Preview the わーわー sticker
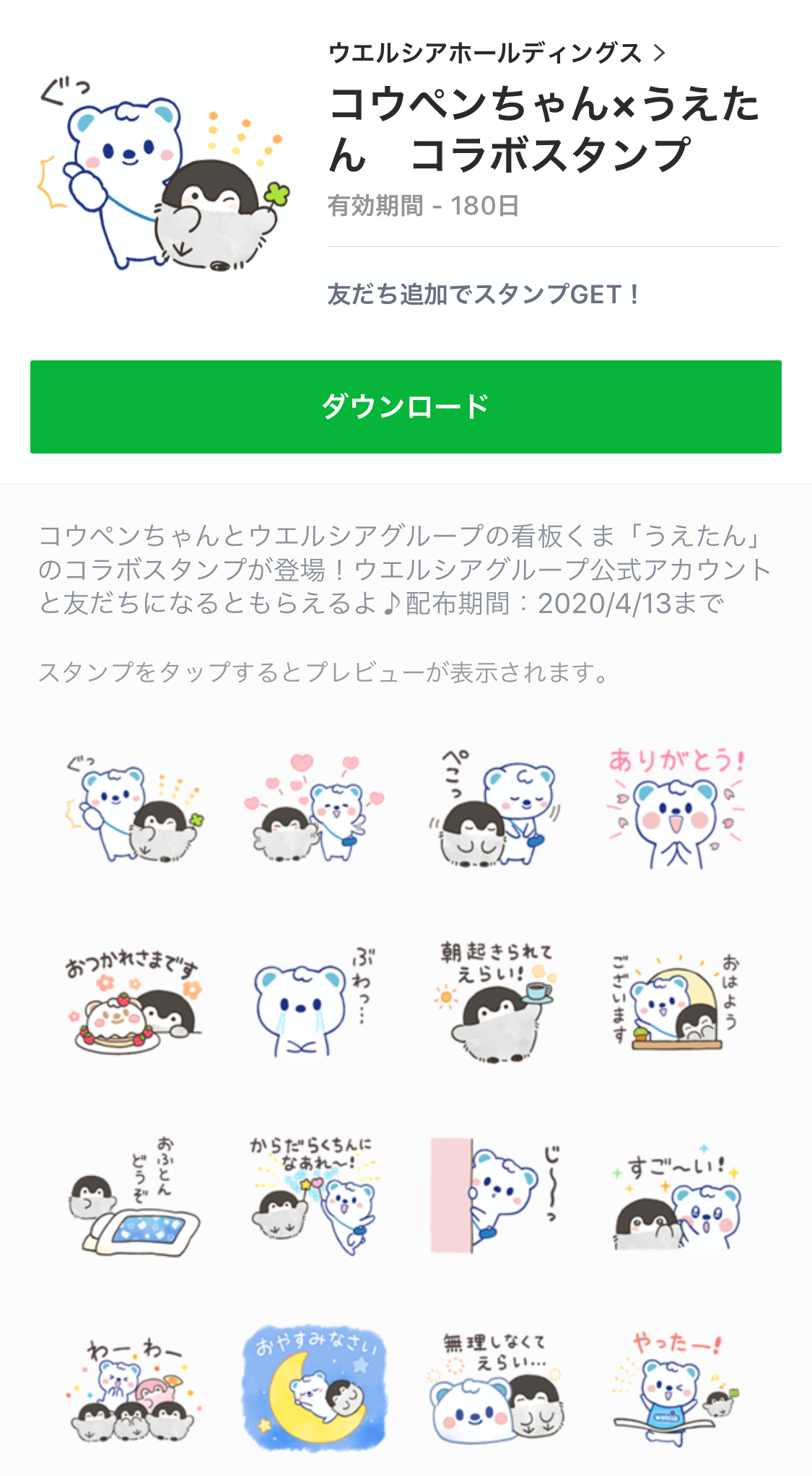812x1476 pixels. click(x=134, y=1390)
